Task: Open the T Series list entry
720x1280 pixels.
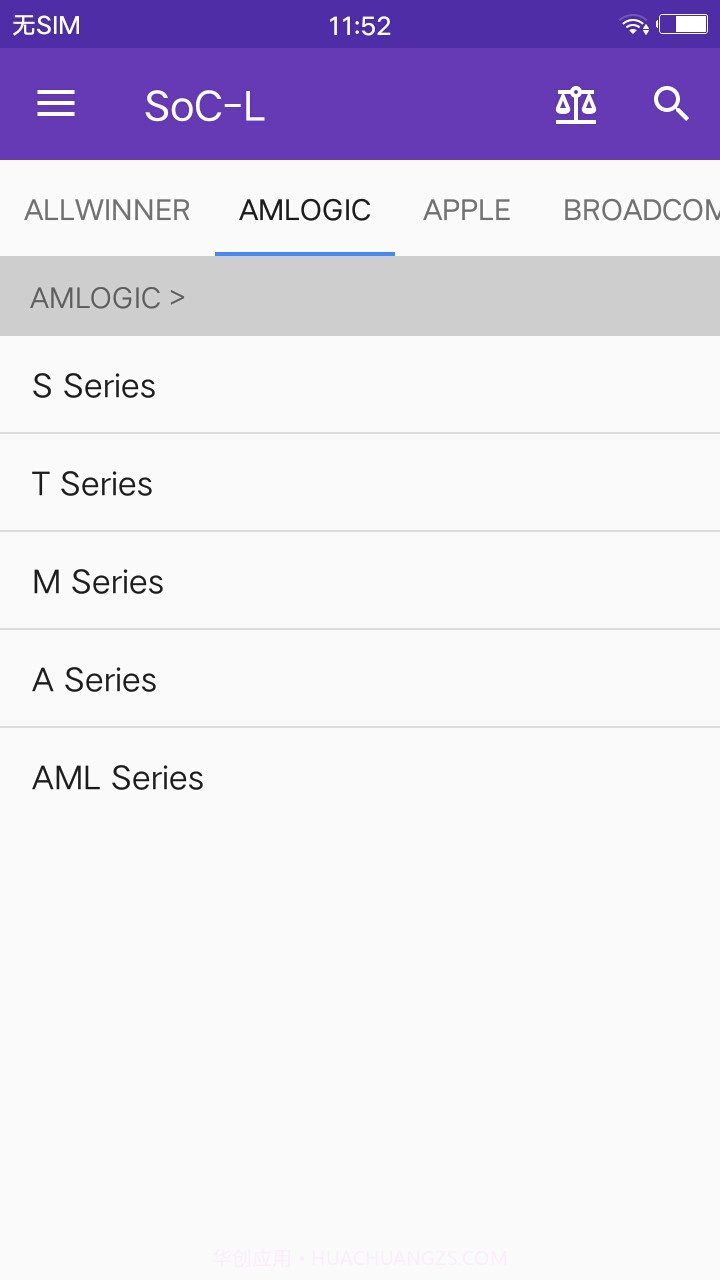Action: click(x=93, y=482)
